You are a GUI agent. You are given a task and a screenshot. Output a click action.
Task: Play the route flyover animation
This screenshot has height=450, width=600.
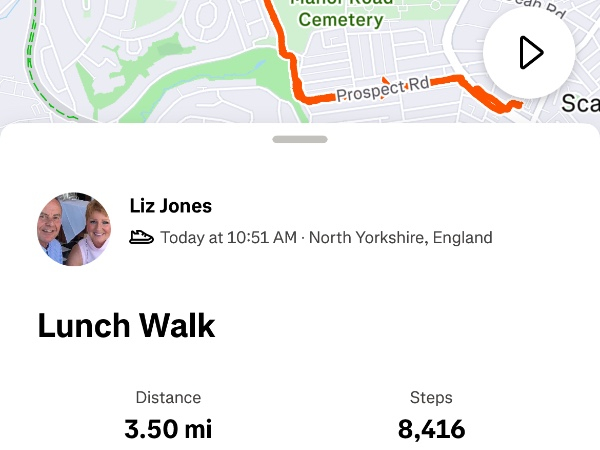click(529, 53)
